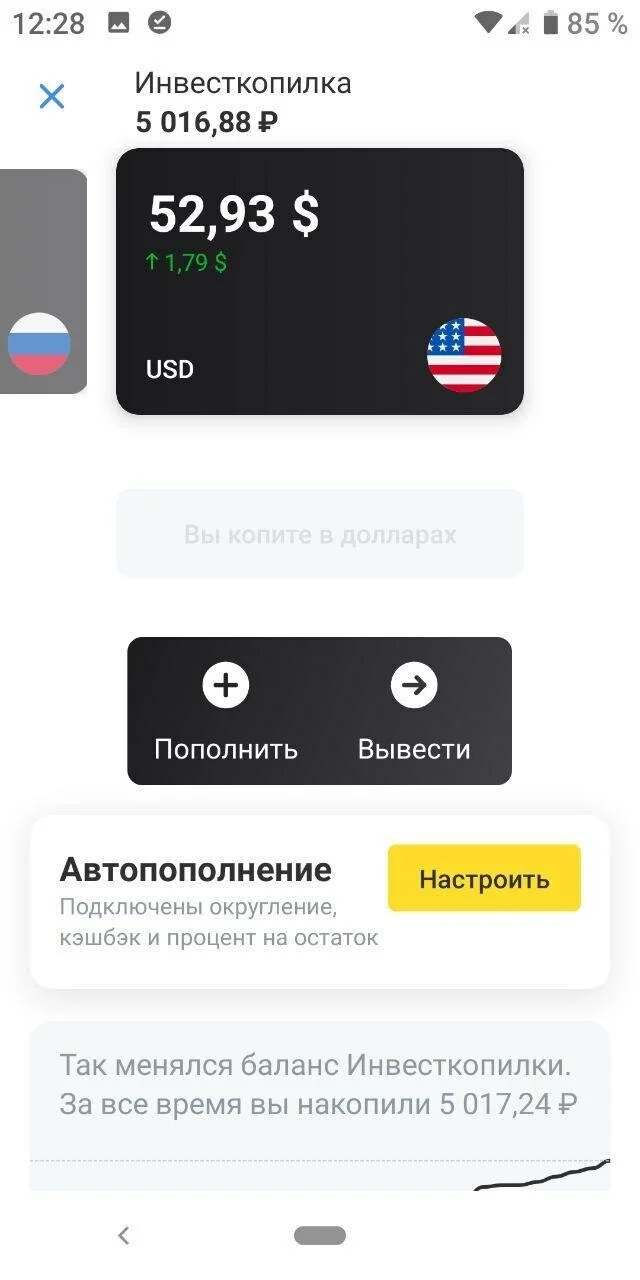Open Настроить for Автопополнение

tap(484, 878)
